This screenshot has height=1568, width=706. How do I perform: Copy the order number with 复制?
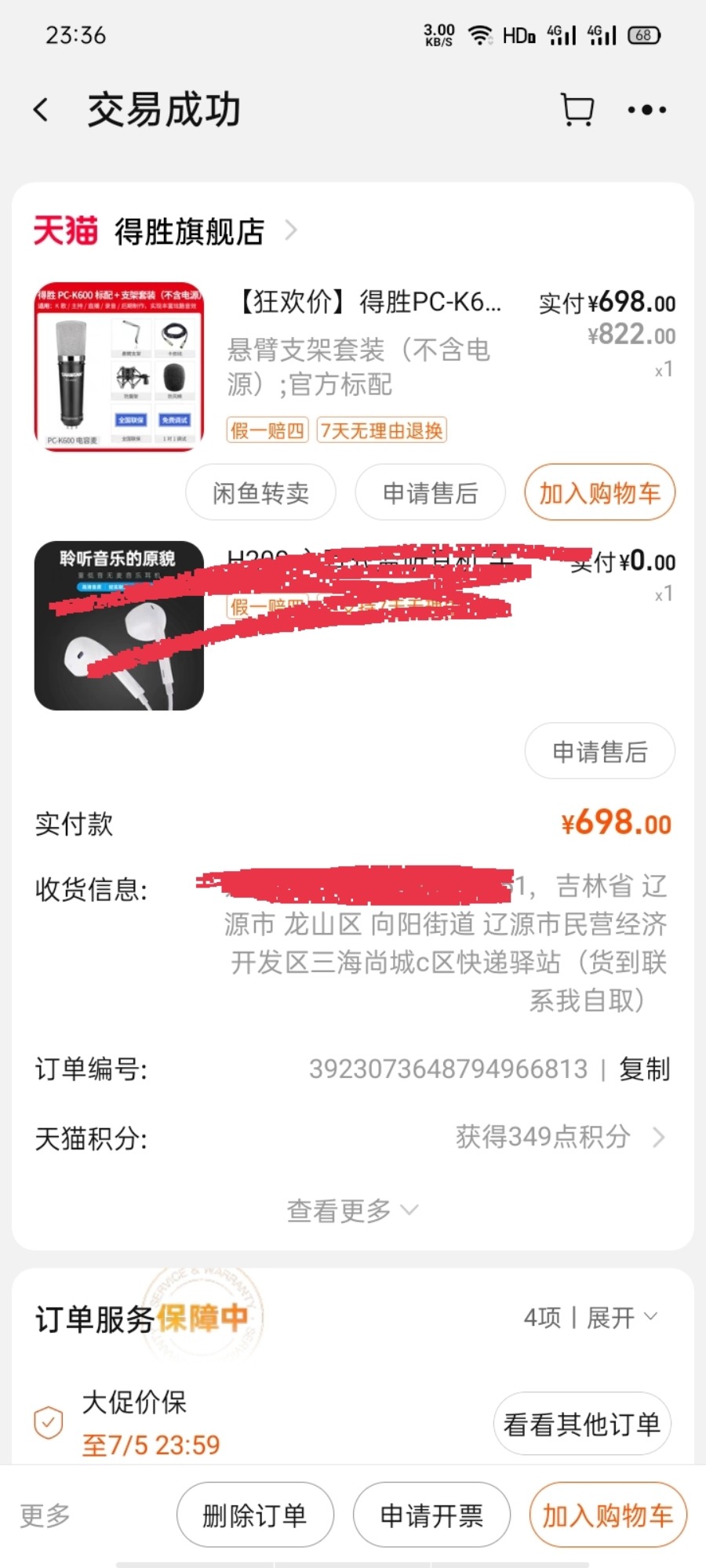644,1069
